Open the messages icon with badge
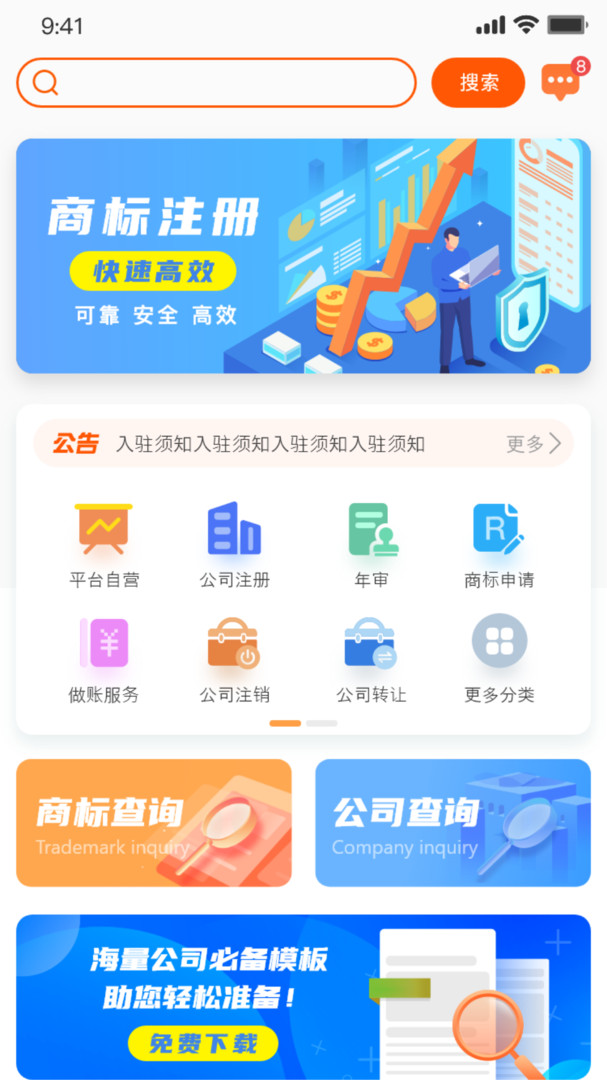 [561, 82]
